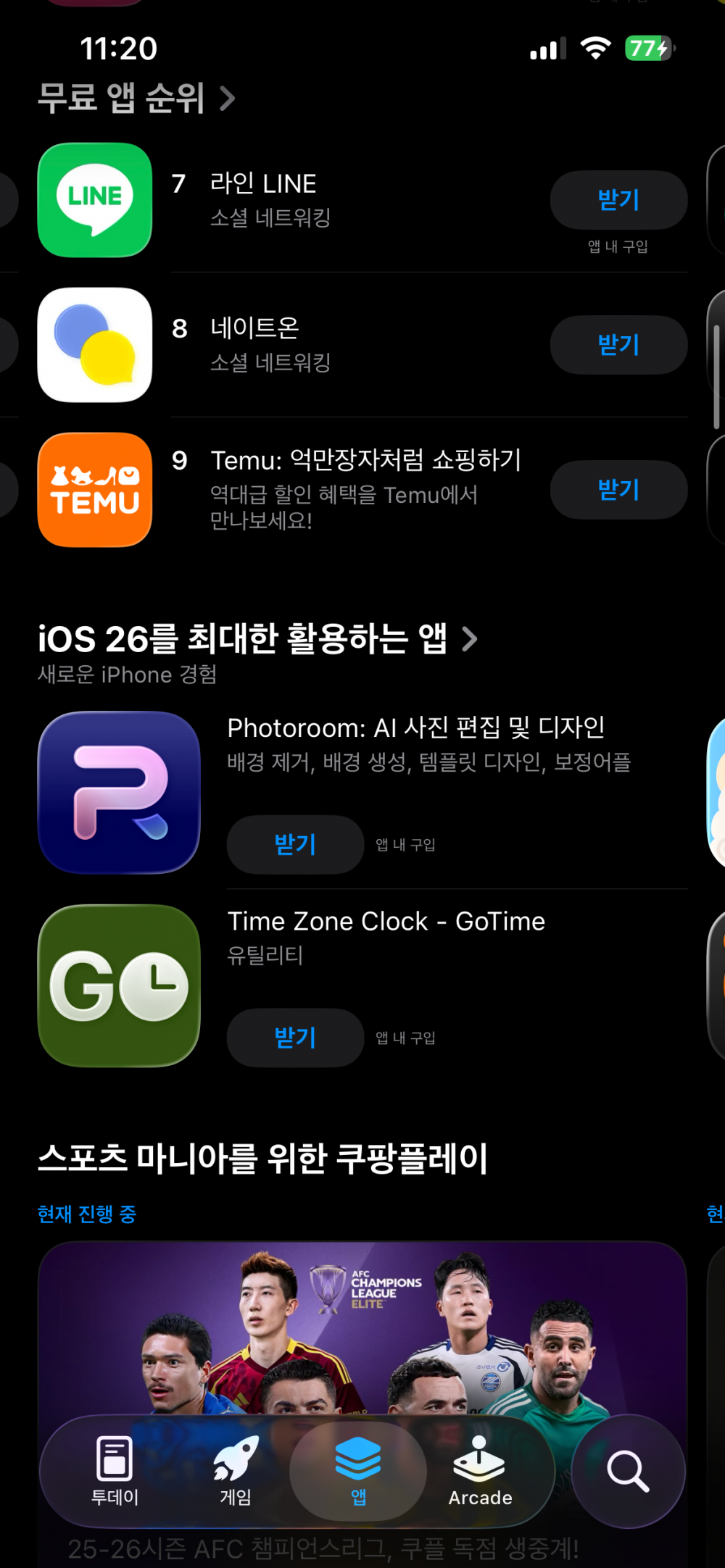725x1568 pixels.
Task: Switch to the Arcade tab
Action: [x=480, y=1471]
